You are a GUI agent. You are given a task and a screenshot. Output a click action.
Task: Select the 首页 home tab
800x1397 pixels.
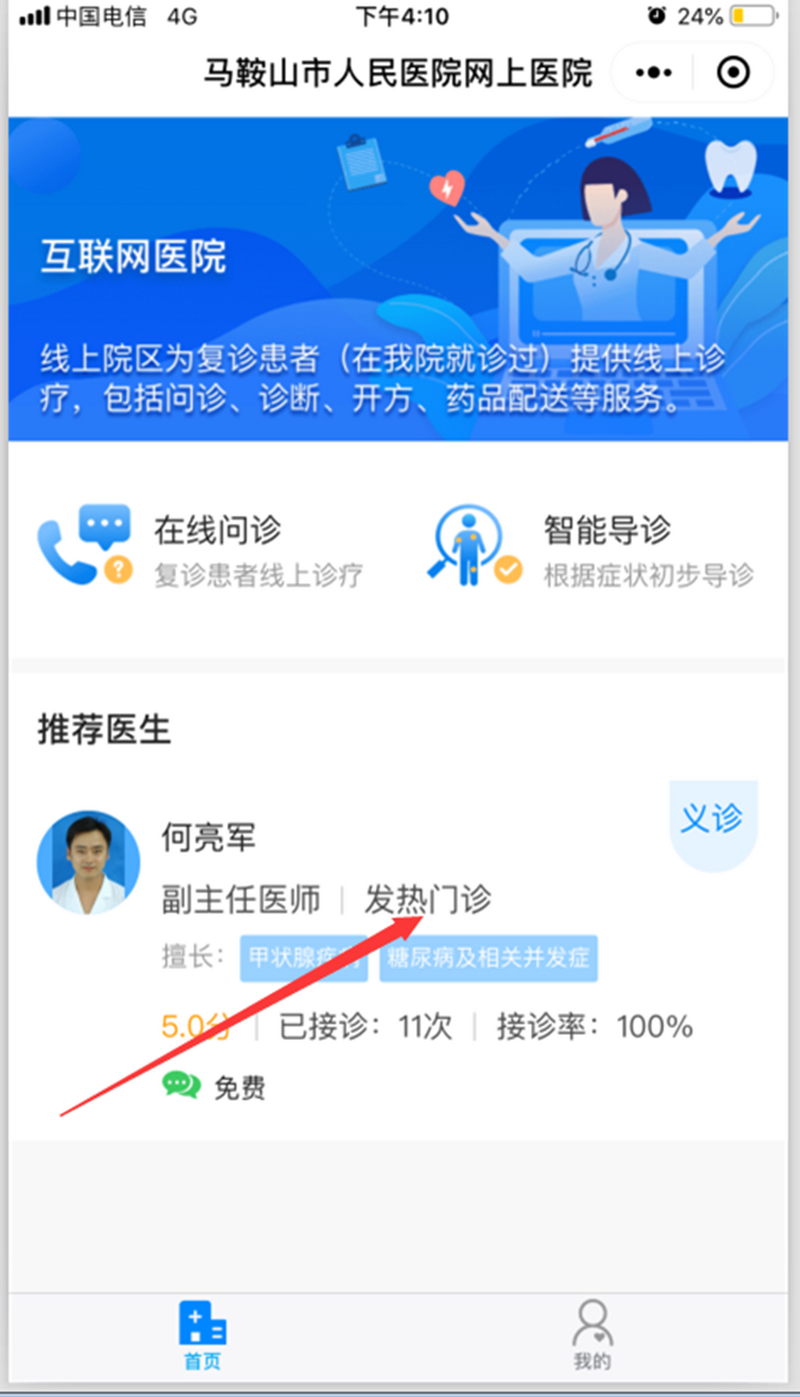point(202,1335)
